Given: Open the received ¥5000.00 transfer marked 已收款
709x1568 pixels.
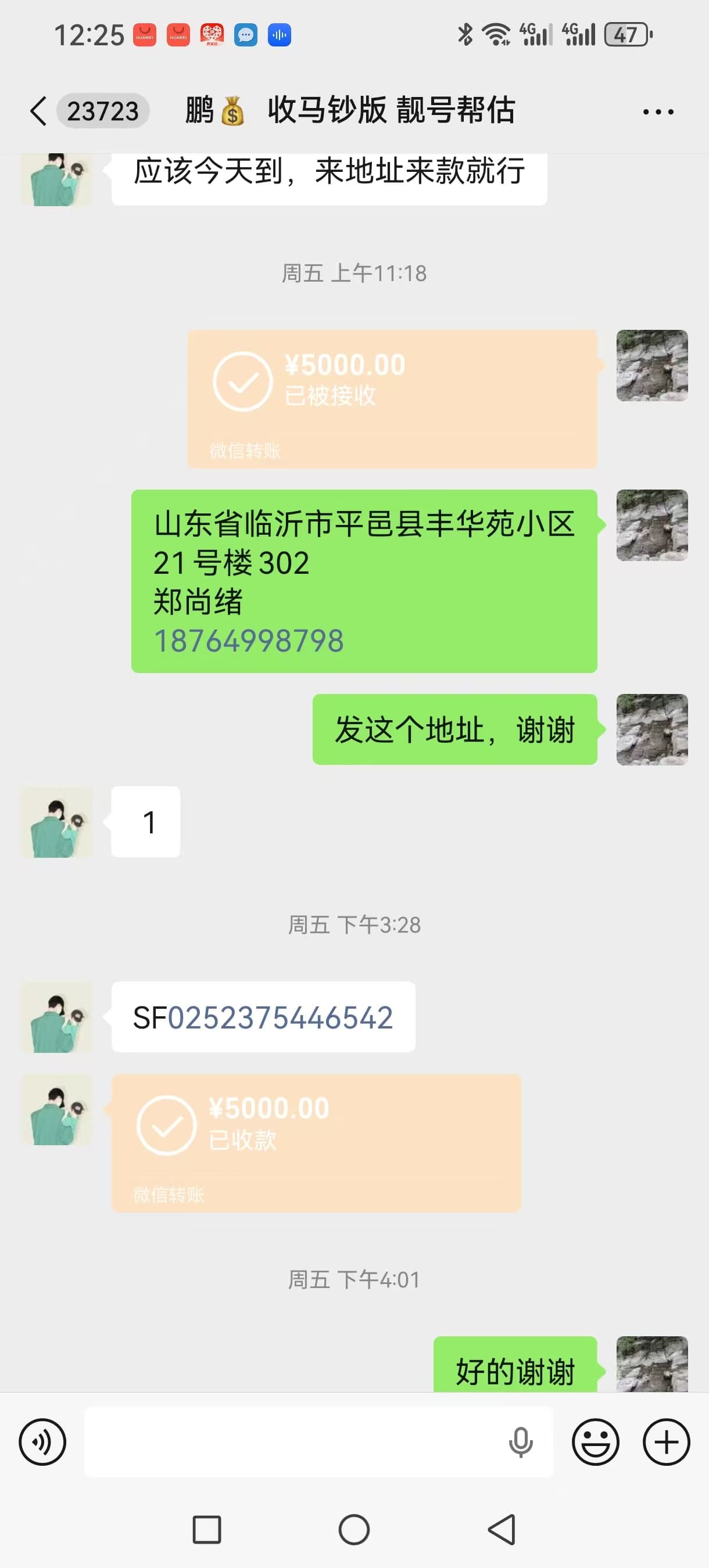Looking at the screenshot, I should point(316,1142).
